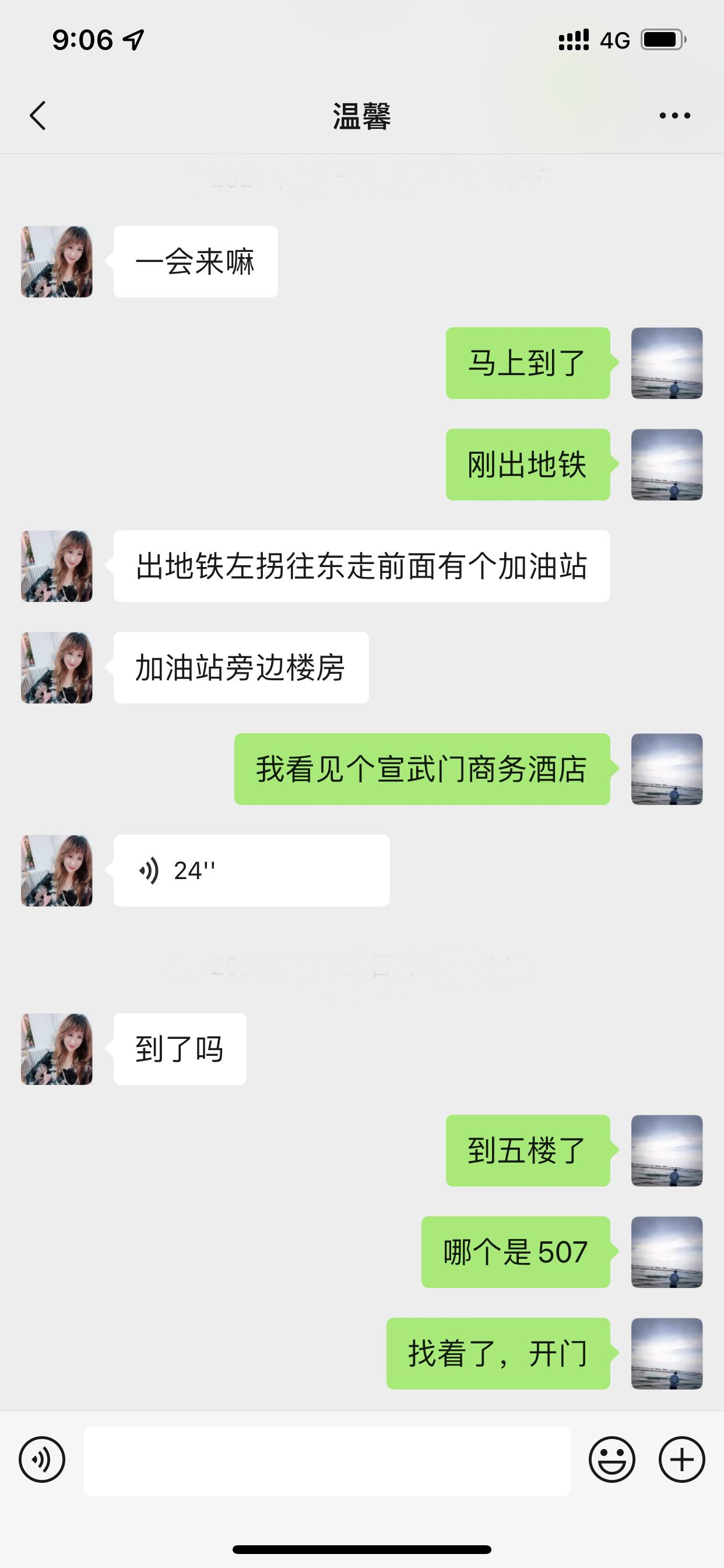Tap the 4G indicator in the status bar

pos(614,40)
